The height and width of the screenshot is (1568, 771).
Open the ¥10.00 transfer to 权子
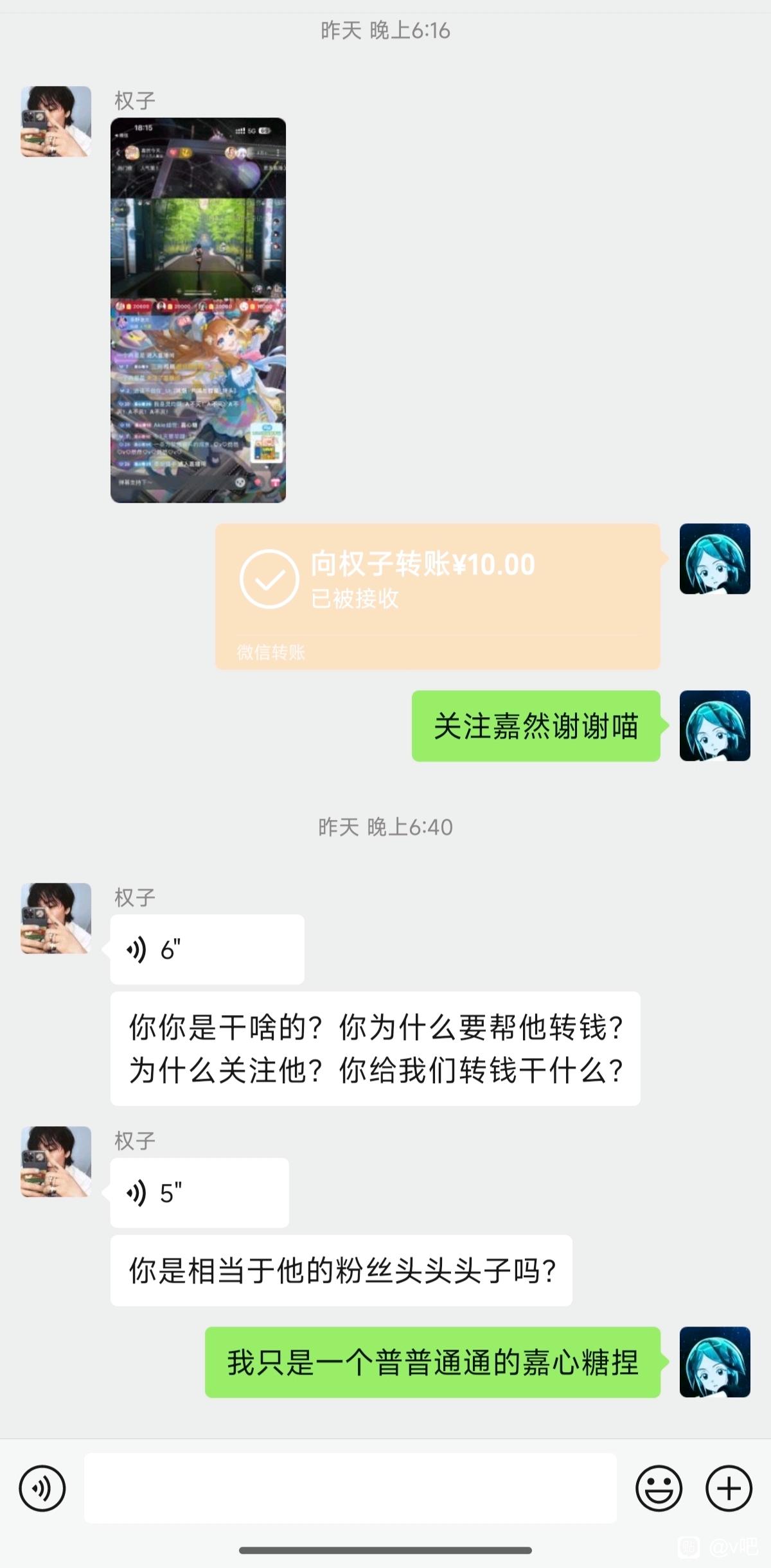438,596
